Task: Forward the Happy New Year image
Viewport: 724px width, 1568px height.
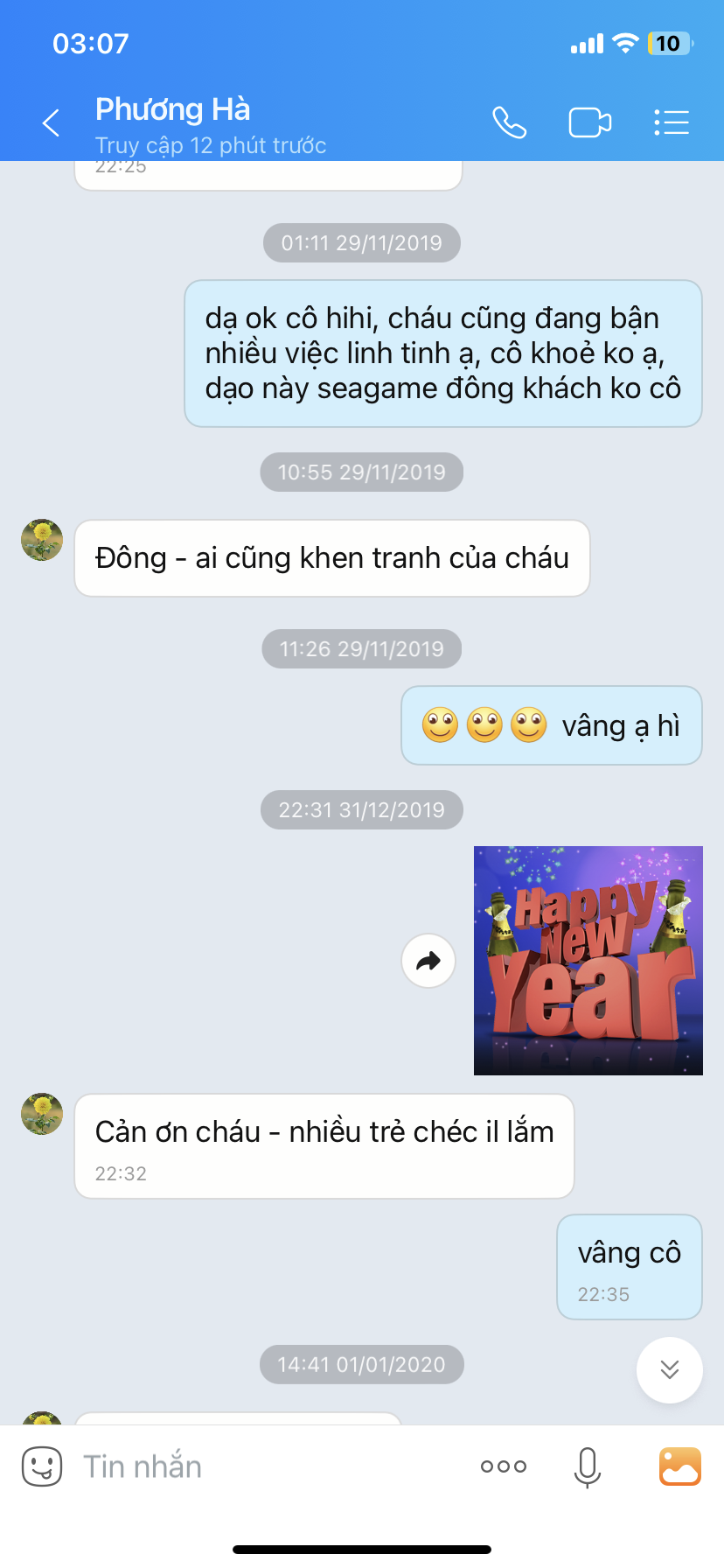Action: tap(428, 960)
